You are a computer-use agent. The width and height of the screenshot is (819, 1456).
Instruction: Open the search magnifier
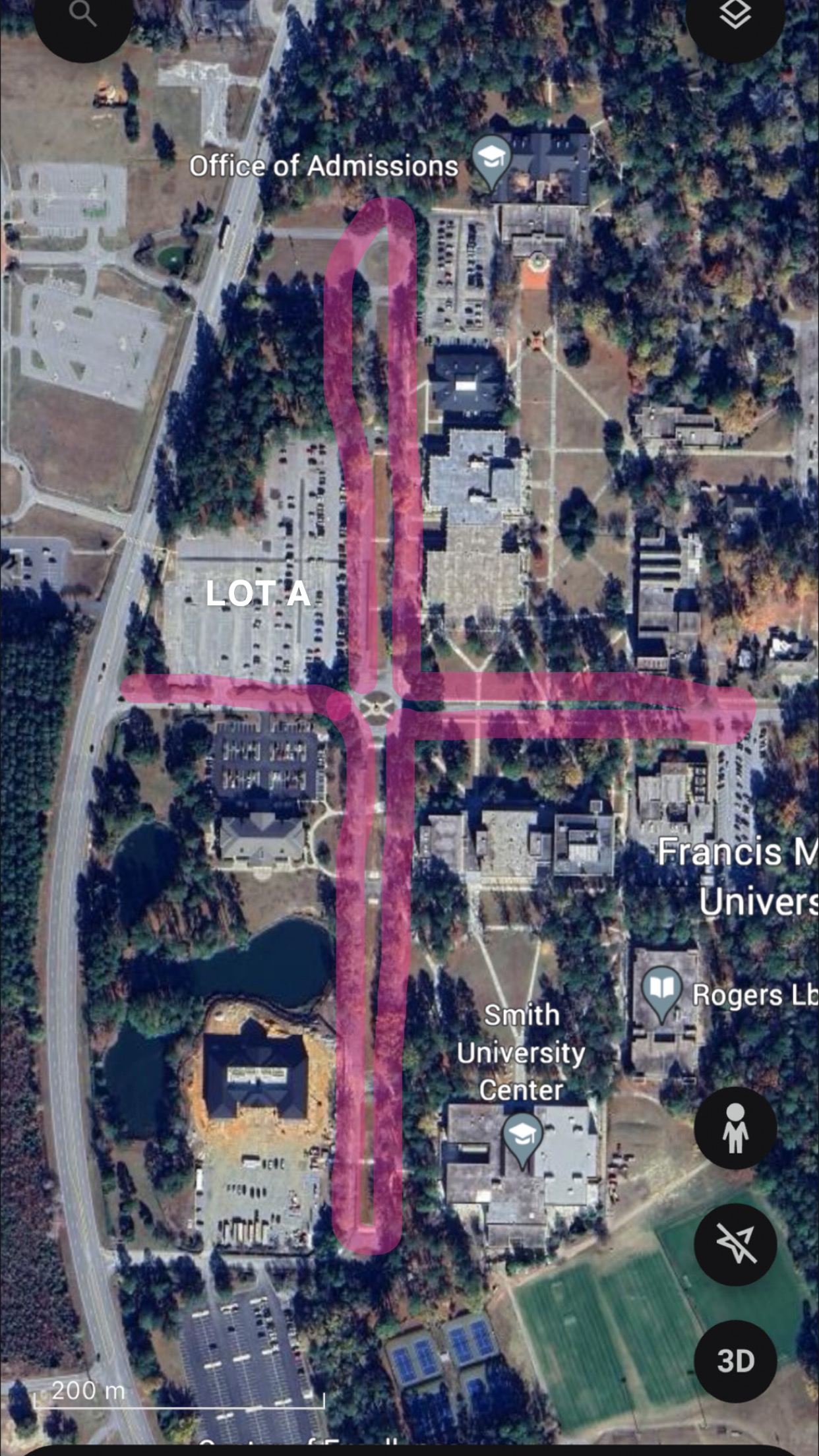83,15
